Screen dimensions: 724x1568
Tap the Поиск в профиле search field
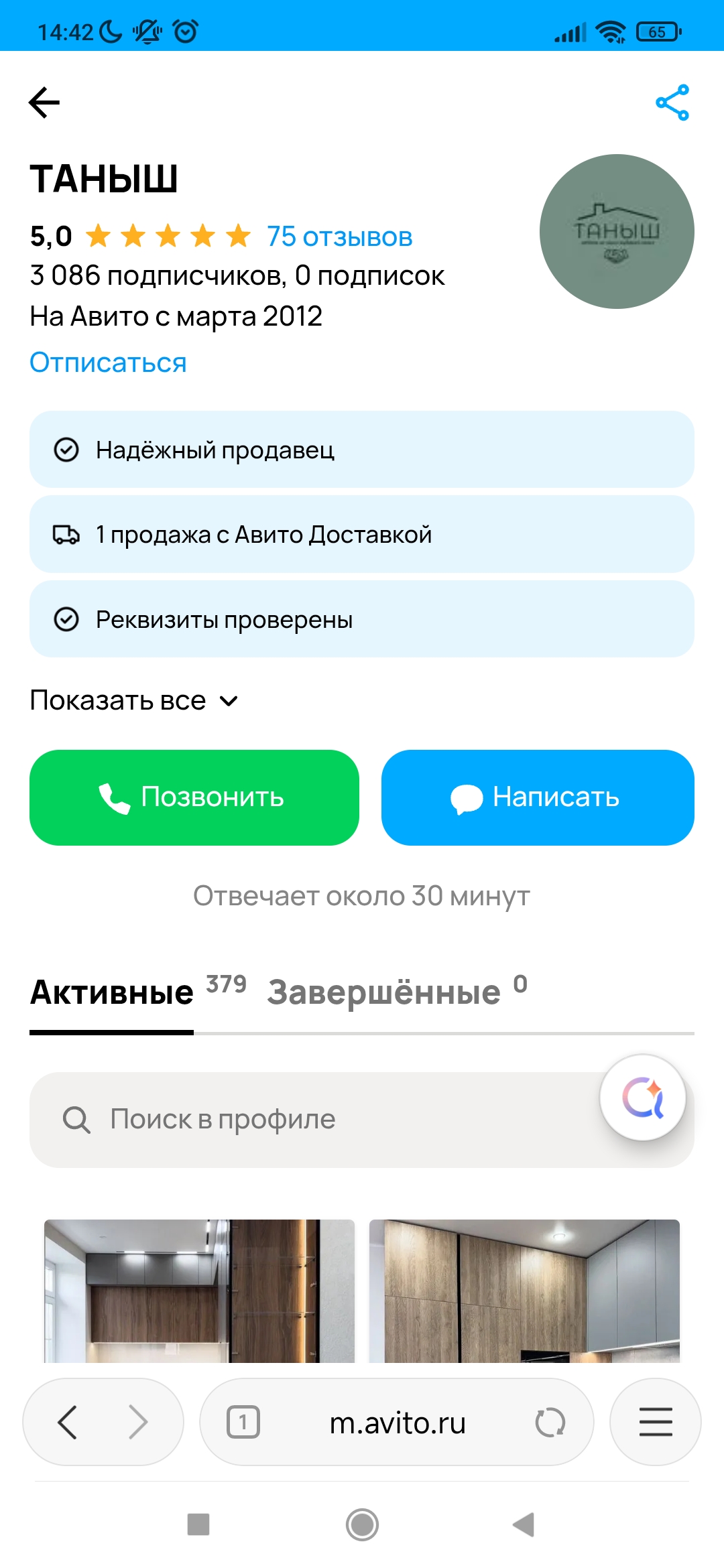[x=308, y=1120]
